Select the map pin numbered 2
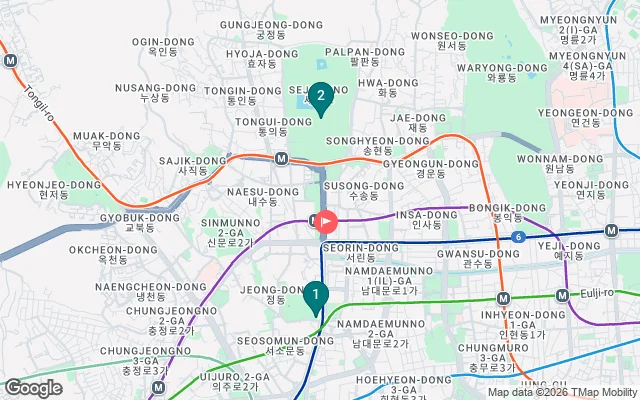Image resolution: width=640 pixels, height=400 pixels. [x=320, y=97]
